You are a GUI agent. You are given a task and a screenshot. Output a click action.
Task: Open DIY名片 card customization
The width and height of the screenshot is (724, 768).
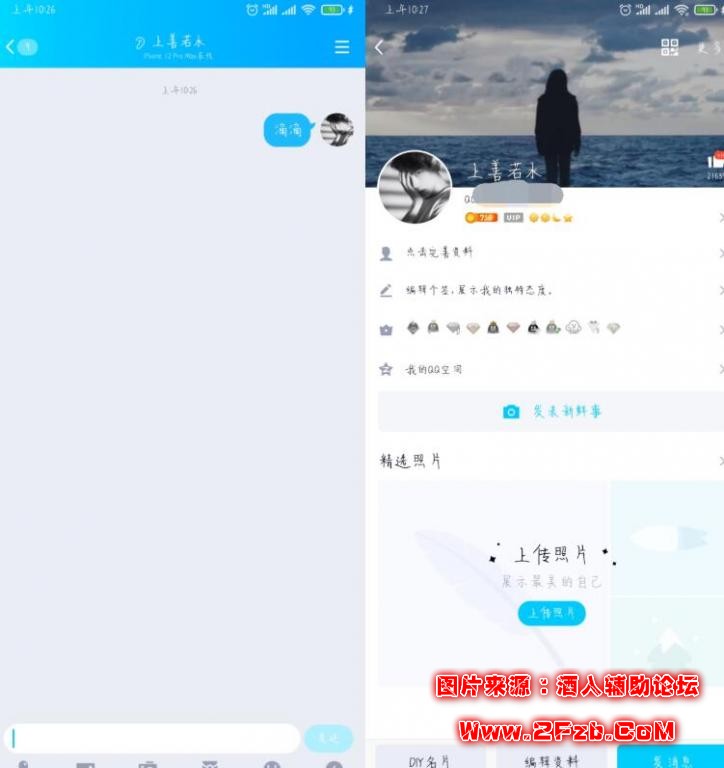click(x=430, y=760)
